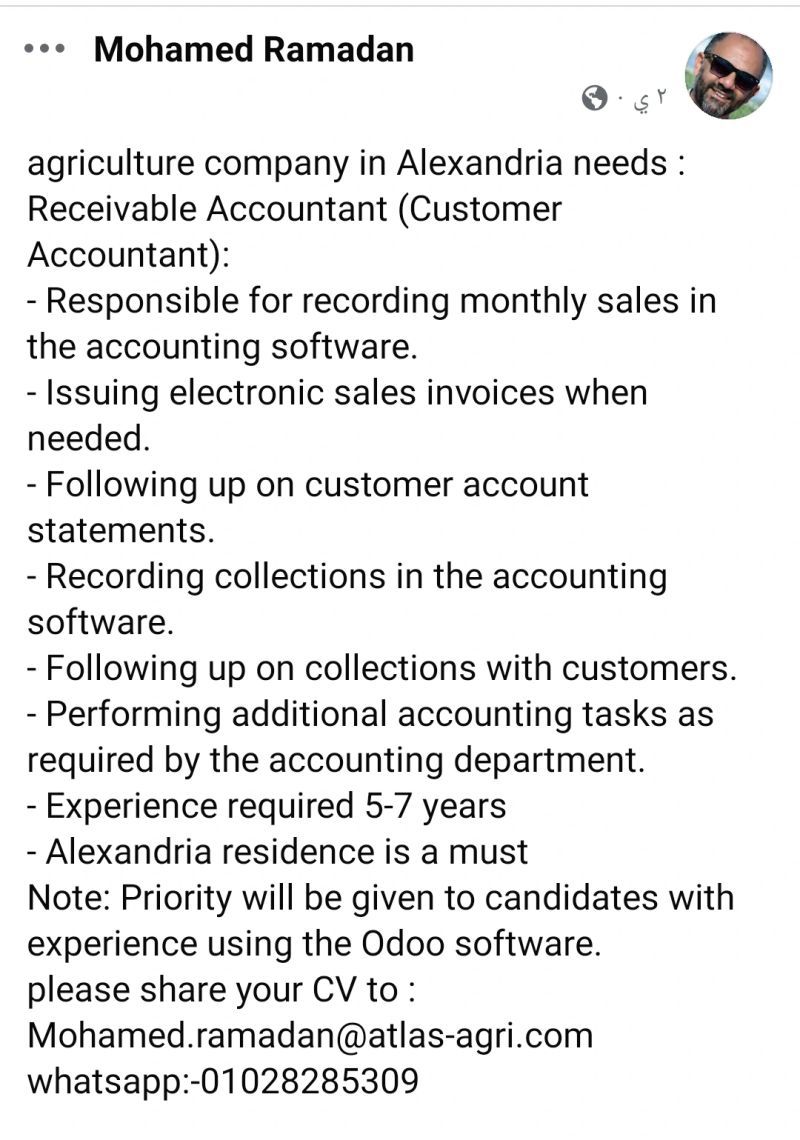Open Mohamed Ramadan's profile from his name
This screenshot has height=1140, width=800.
pos(253,49)
